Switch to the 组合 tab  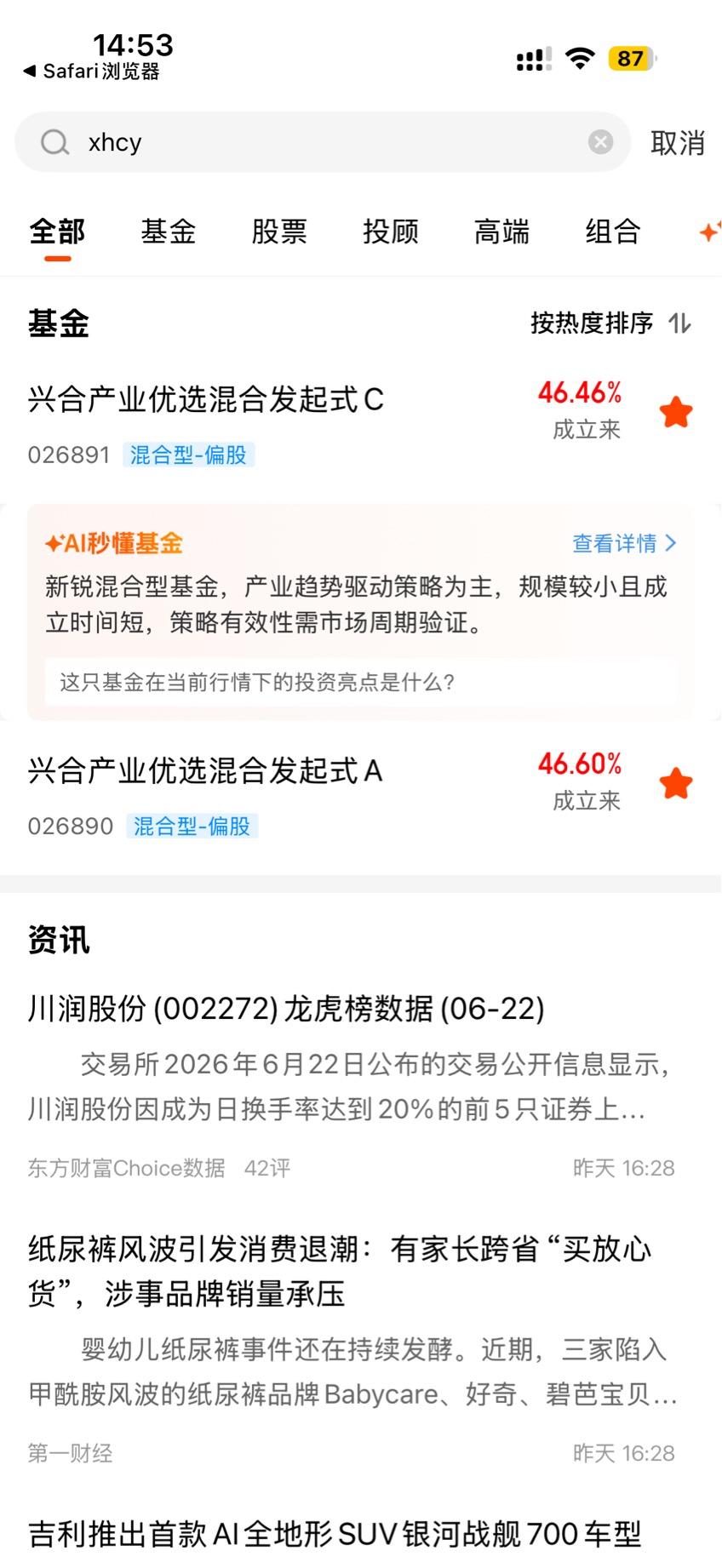(613, 232)
